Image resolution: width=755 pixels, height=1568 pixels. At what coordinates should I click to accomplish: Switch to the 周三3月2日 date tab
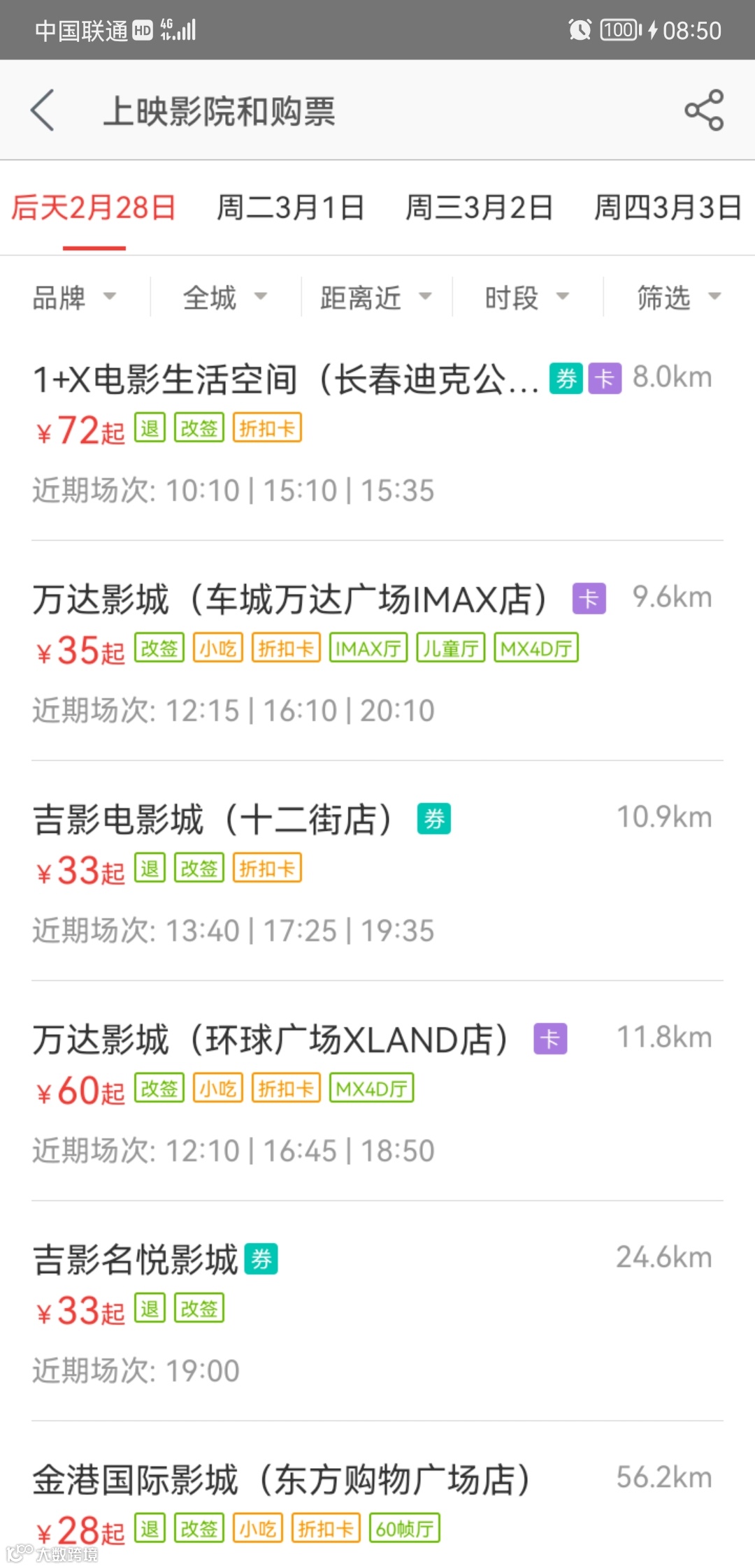click(x=479, y=208)
